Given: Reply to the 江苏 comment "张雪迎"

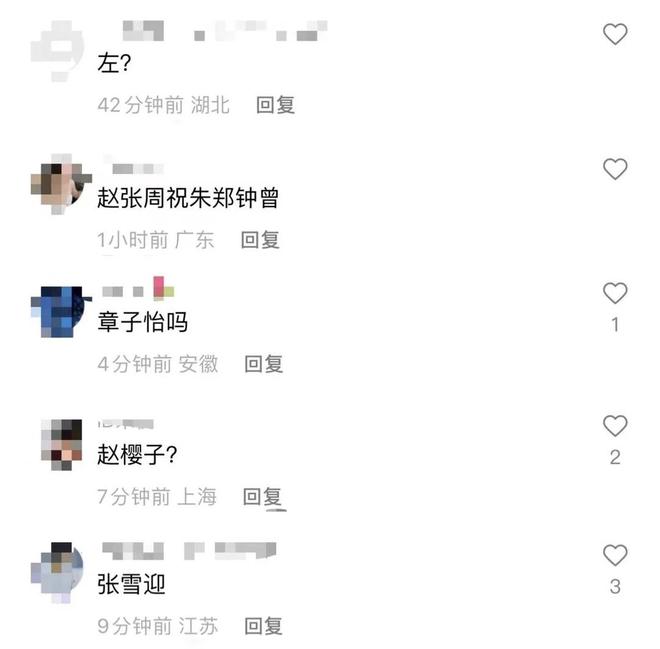Looking at the screenshot, I should pyautogui.click(x=263, y=626).
